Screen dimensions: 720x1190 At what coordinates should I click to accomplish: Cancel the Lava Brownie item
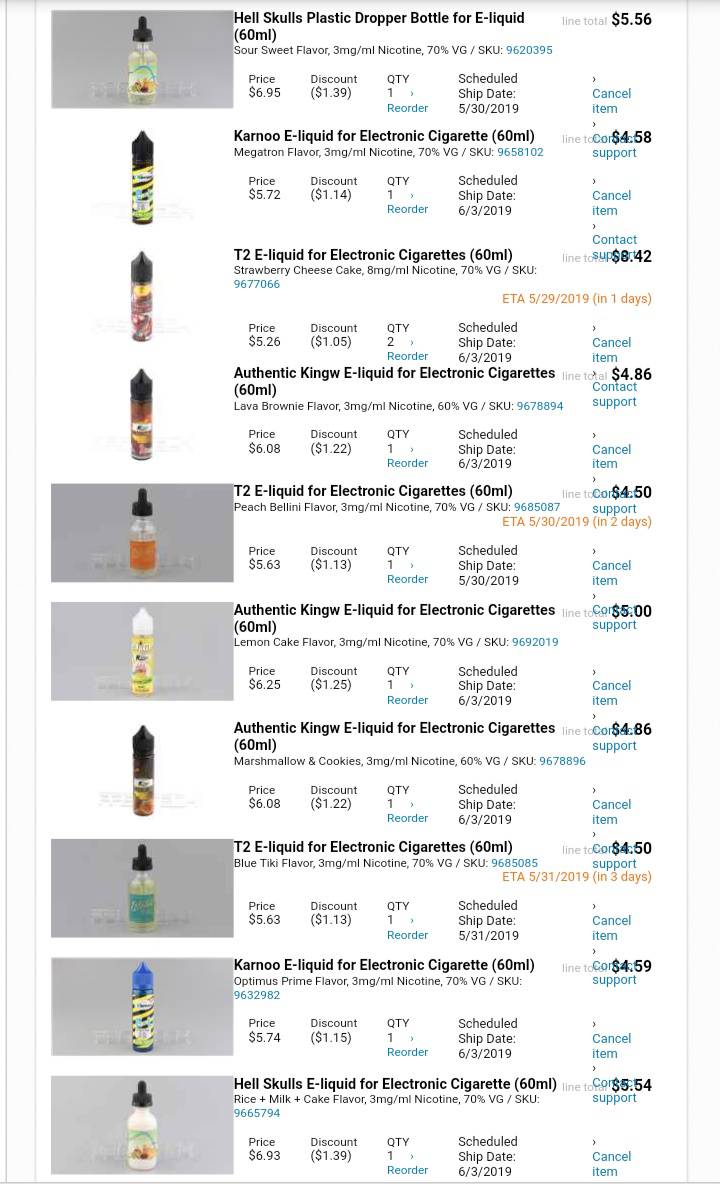tap(611, 457)
